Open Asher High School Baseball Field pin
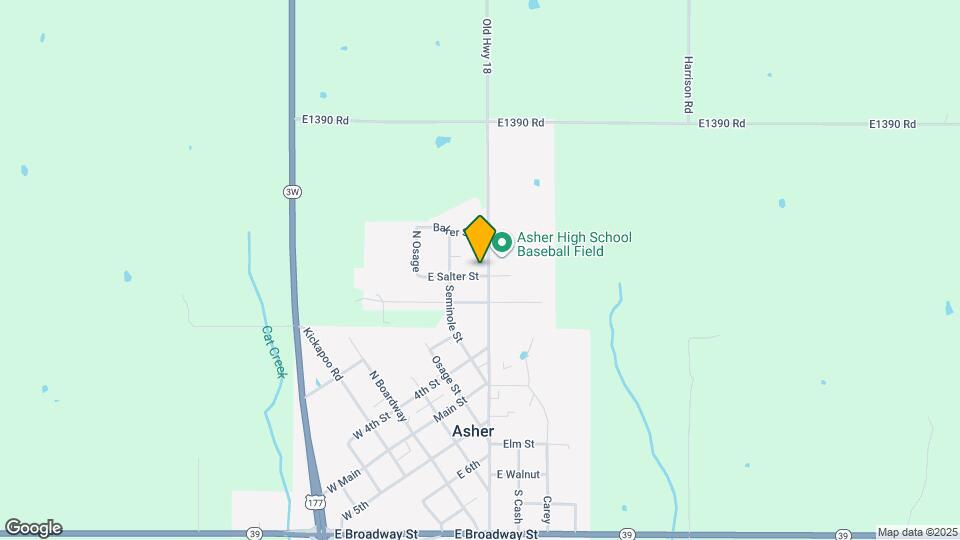The width and height of the screenshot is (960, 540). click(502, 242)
